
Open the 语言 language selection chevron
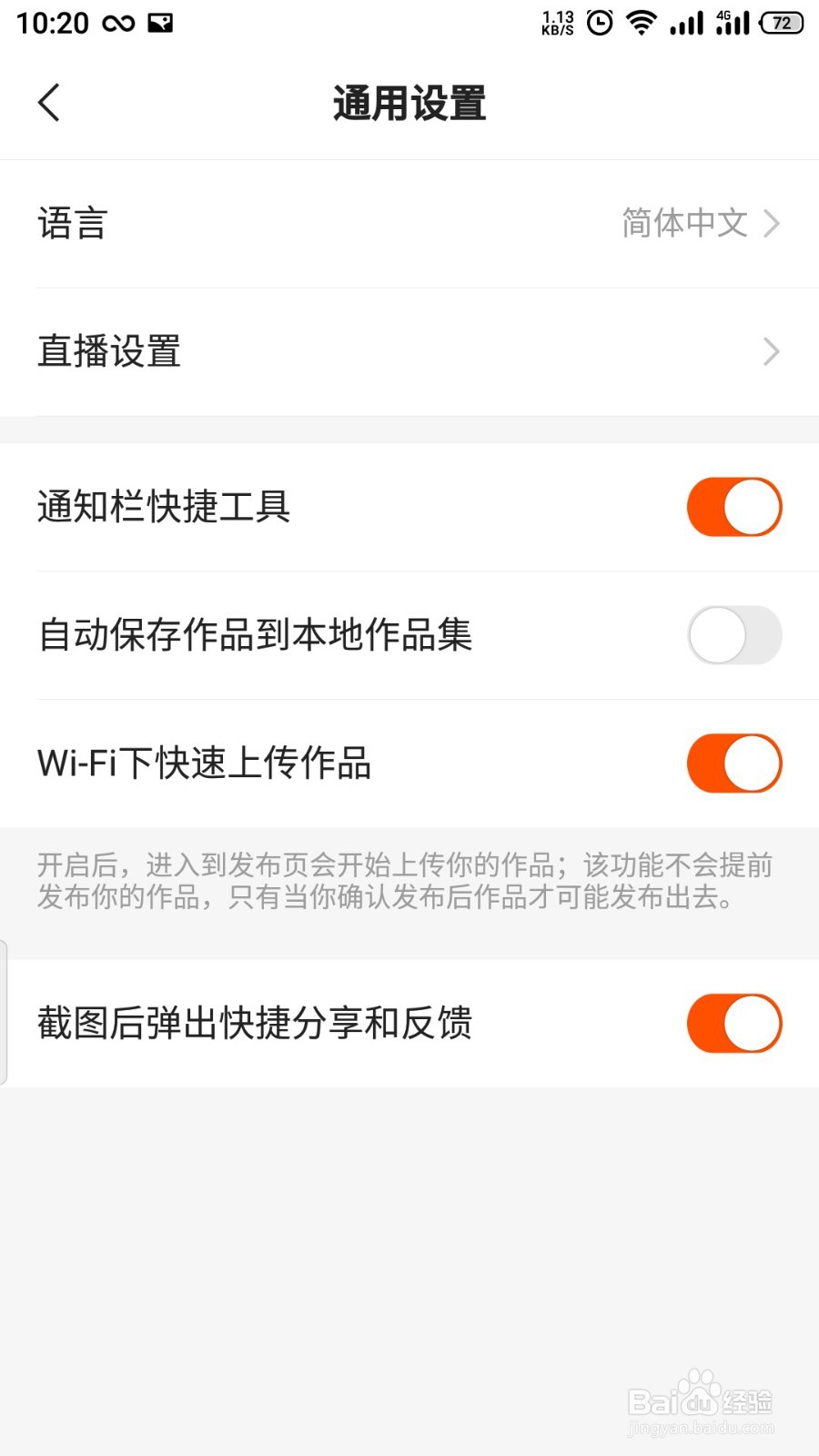[771, 223]
